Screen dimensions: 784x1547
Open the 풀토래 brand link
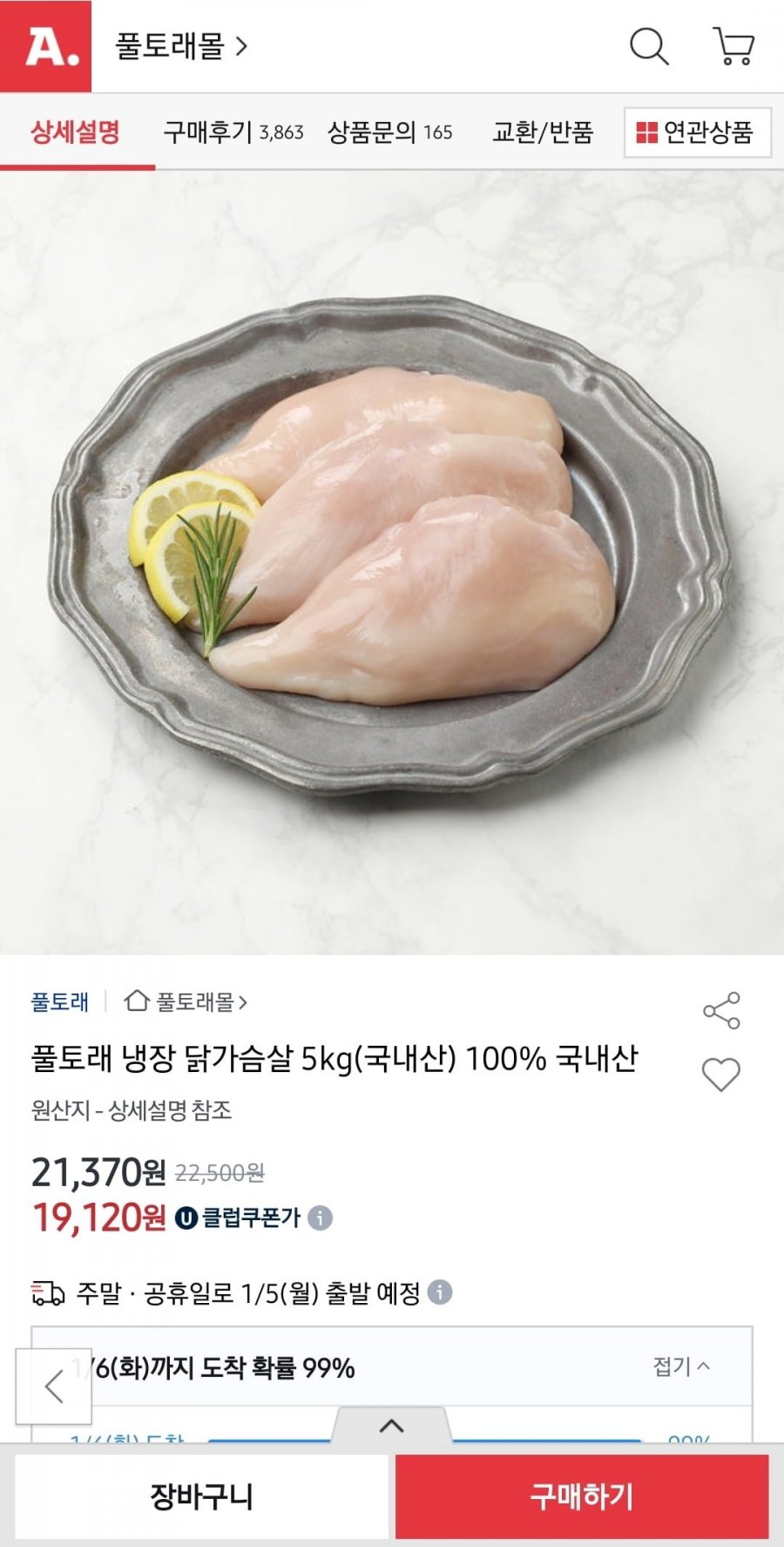59,1002
